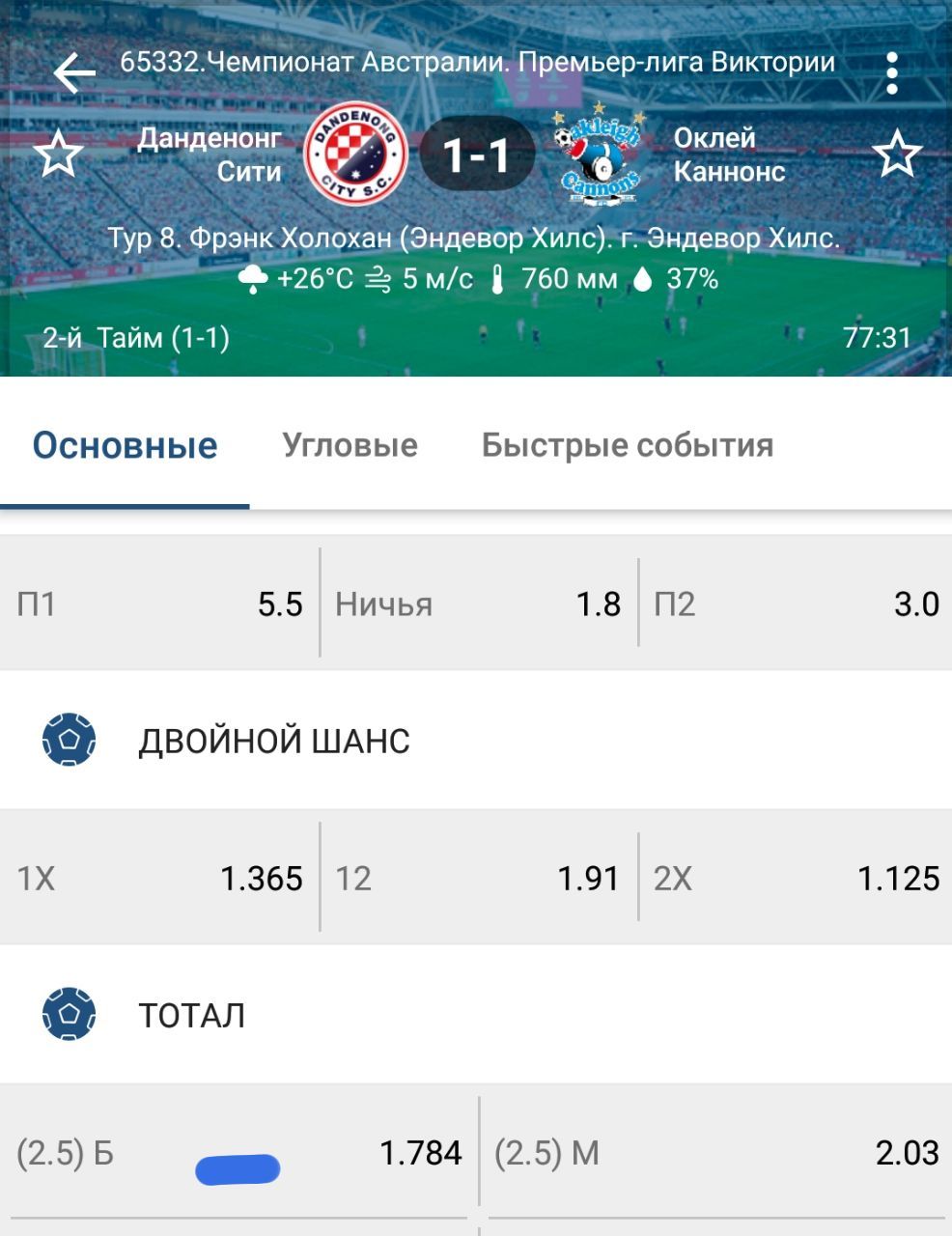Switch to the Угловые tab
This screenshot has height=1236, width=952.
[x=350, y=445]
